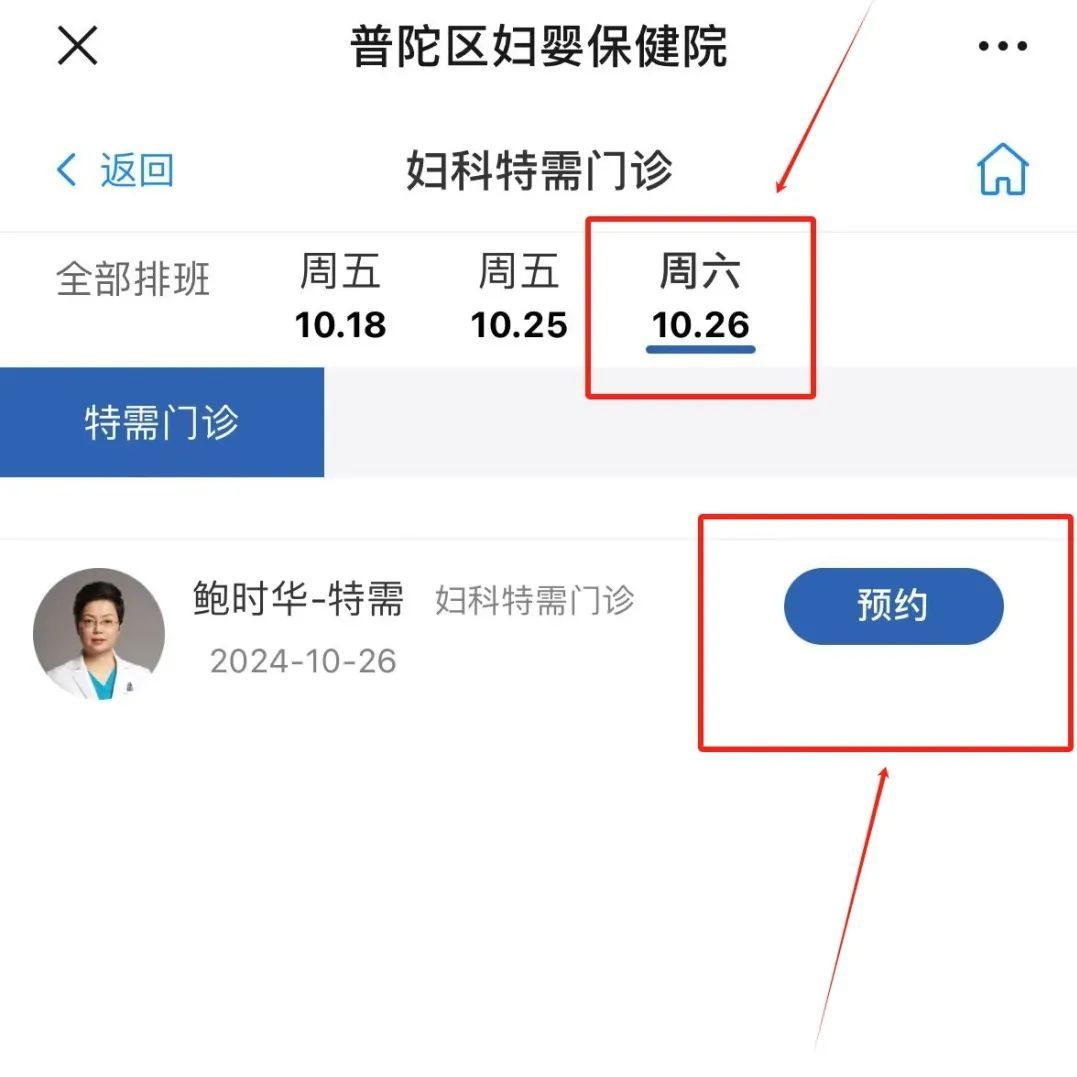Viewport: 1077px width, 1077px height.
Task: Open the three-dot overflow menu
Action: 1002,47
